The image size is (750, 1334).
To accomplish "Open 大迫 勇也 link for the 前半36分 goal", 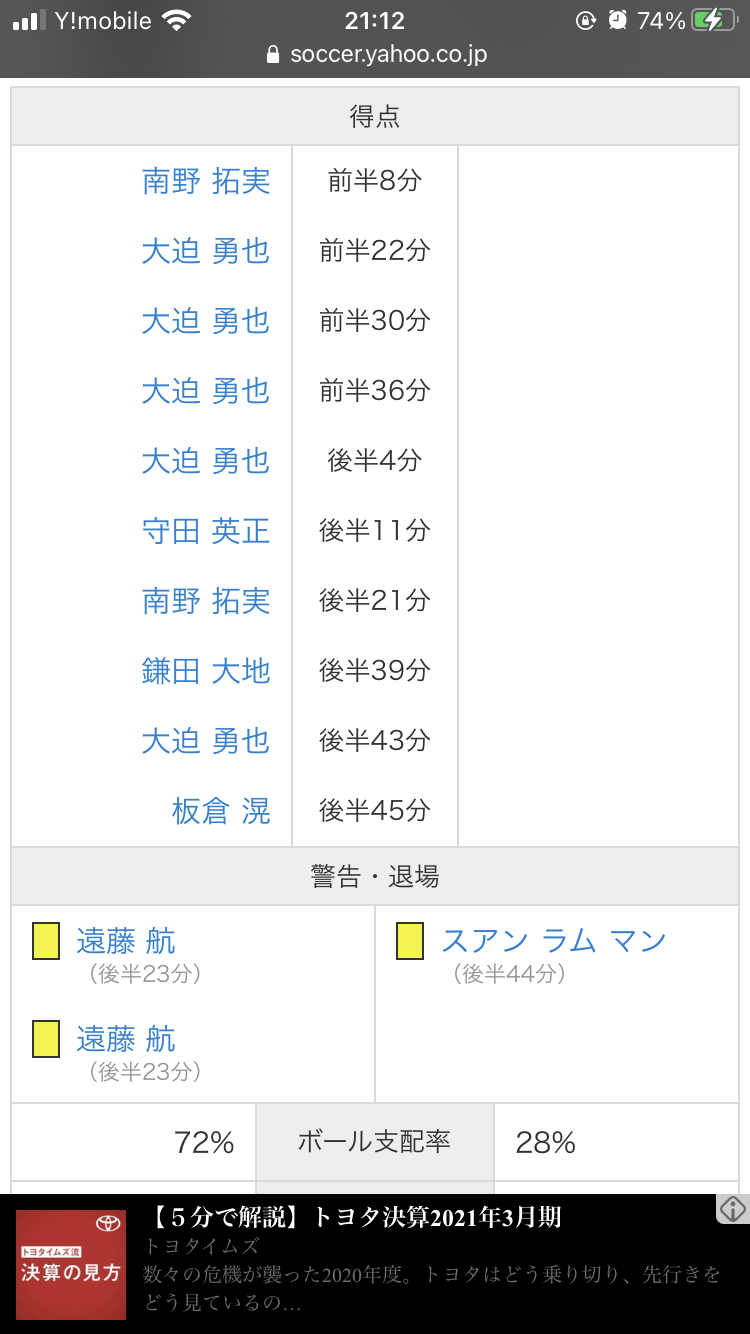I will [206, 391].
